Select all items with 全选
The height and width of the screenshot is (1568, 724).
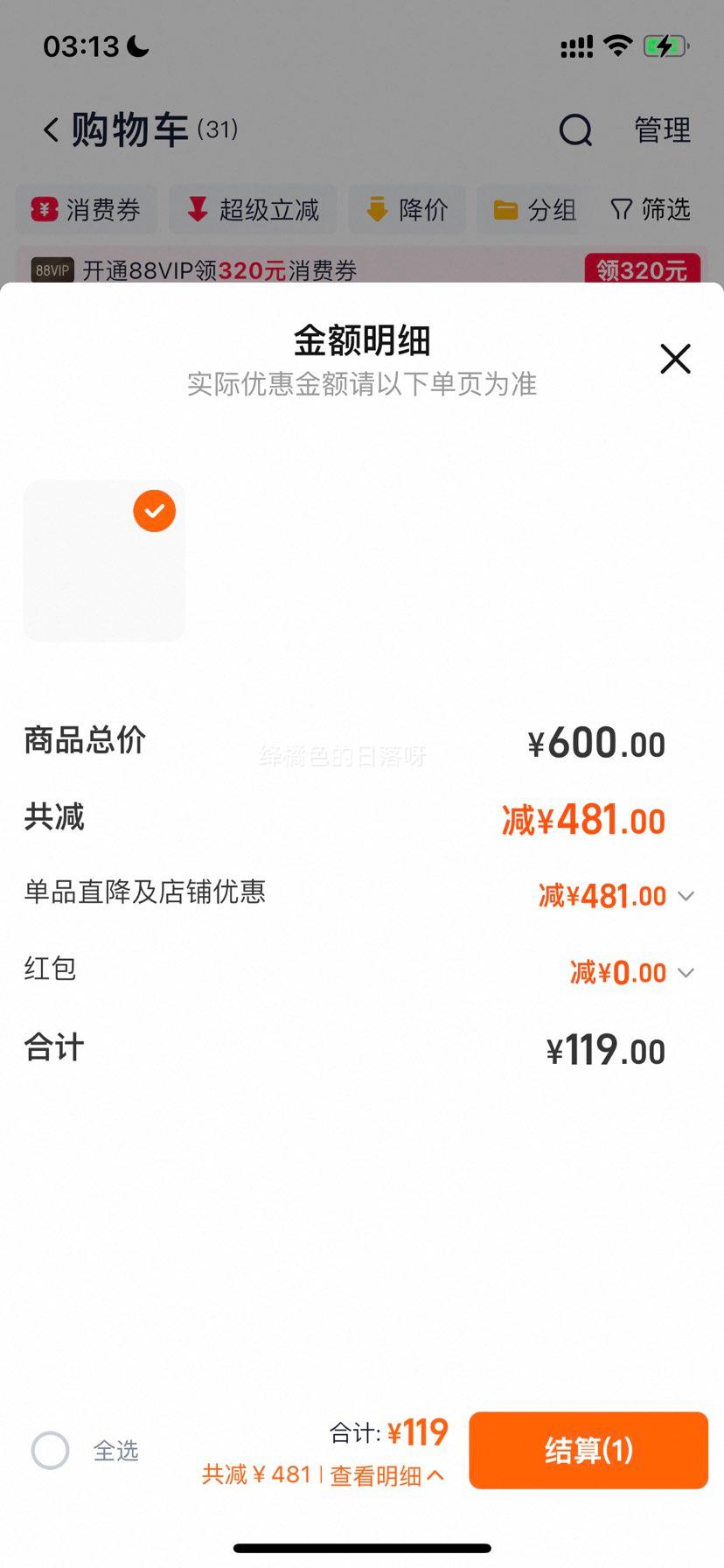point(51,1451)
